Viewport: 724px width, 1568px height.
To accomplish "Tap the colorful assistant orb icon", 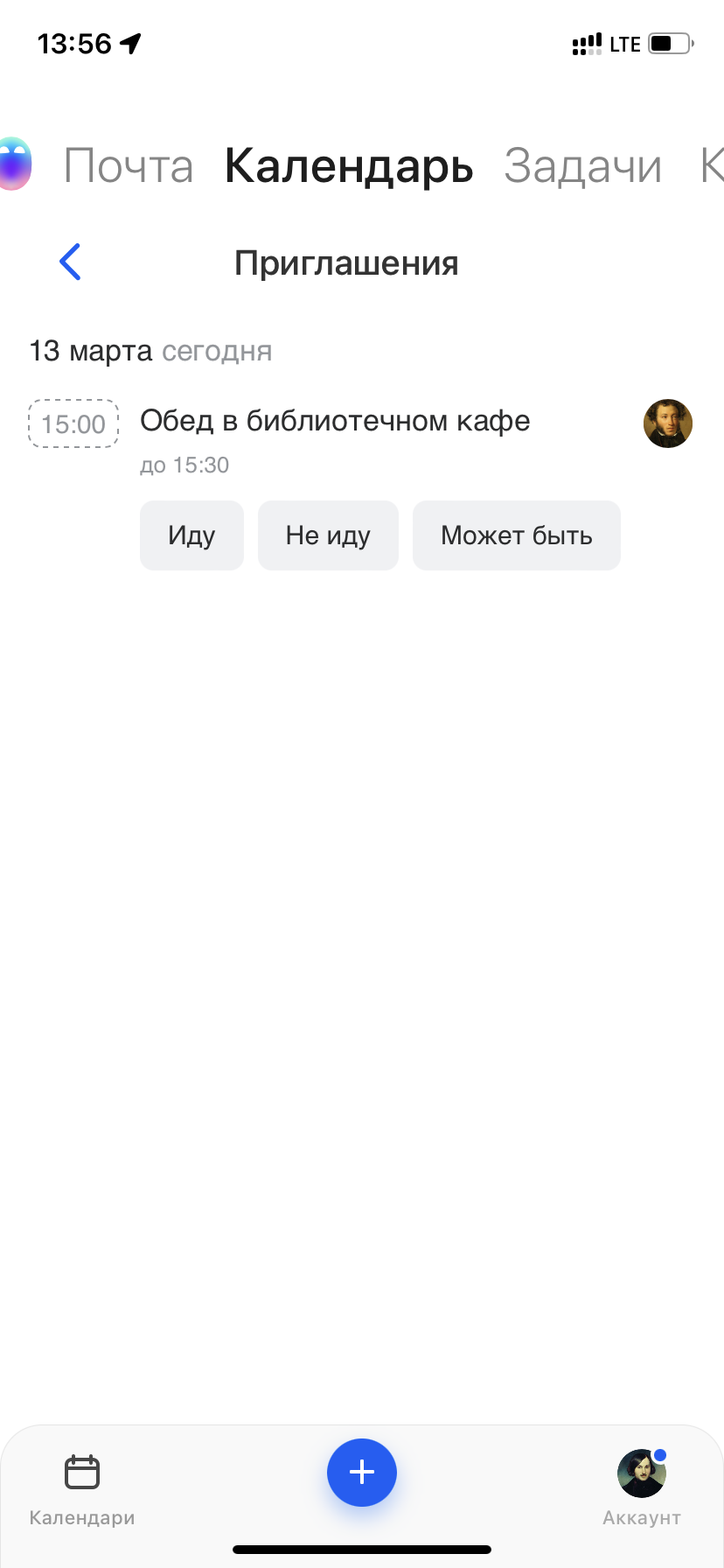I will (14, 164).
